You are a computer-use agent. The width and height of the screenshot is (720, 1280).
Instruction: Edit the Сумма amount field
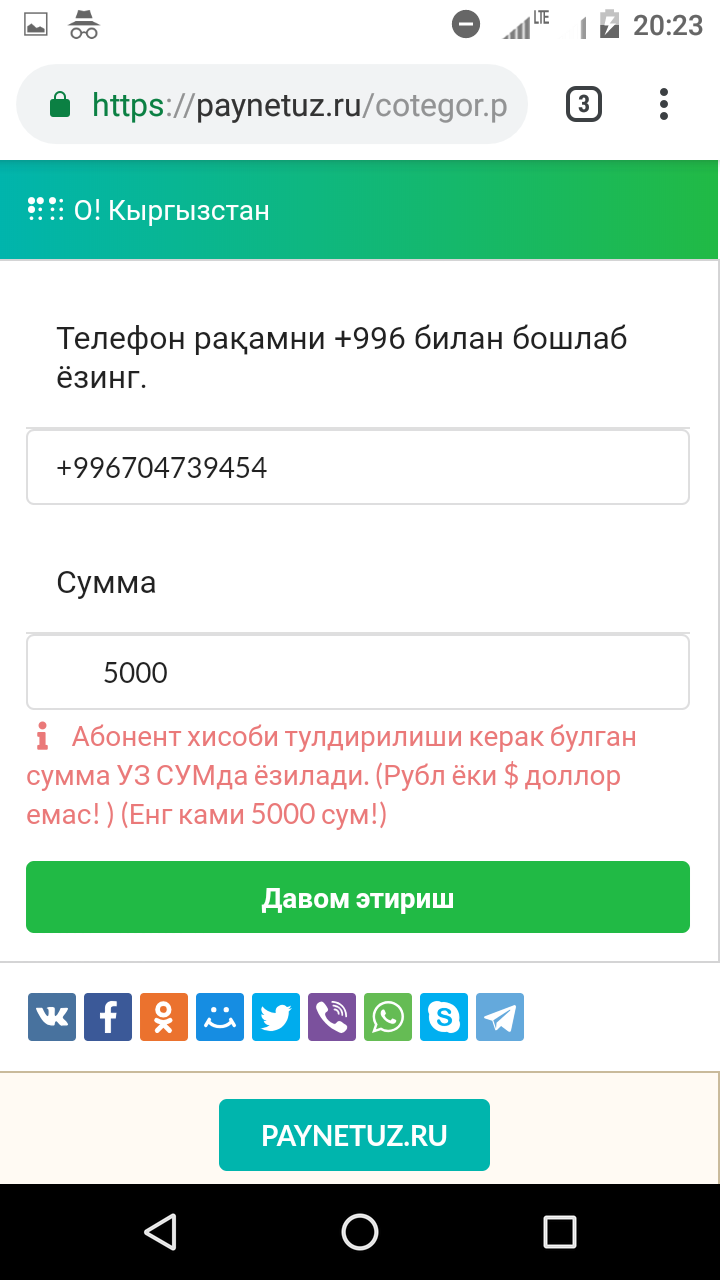point(358,672)
